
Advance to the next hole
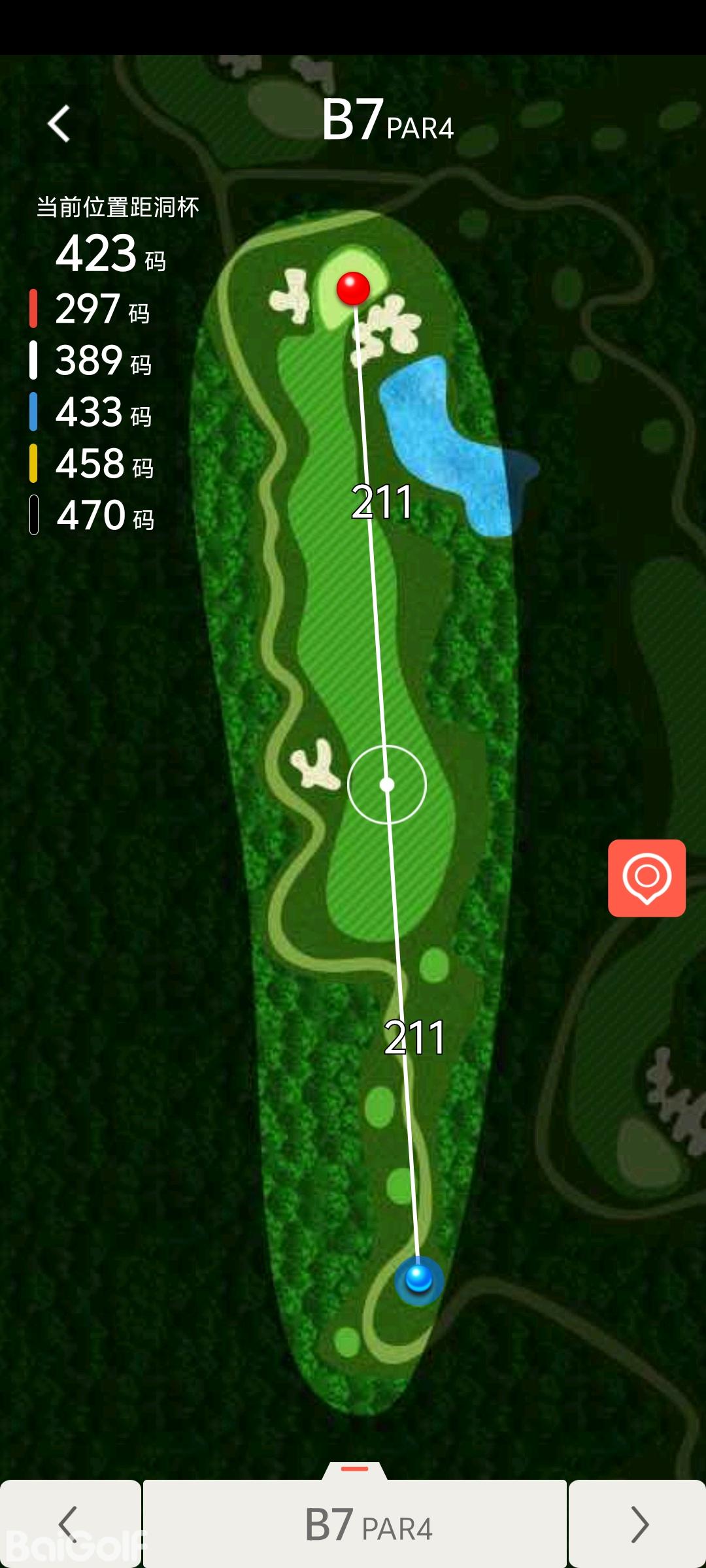(637, 1524)
